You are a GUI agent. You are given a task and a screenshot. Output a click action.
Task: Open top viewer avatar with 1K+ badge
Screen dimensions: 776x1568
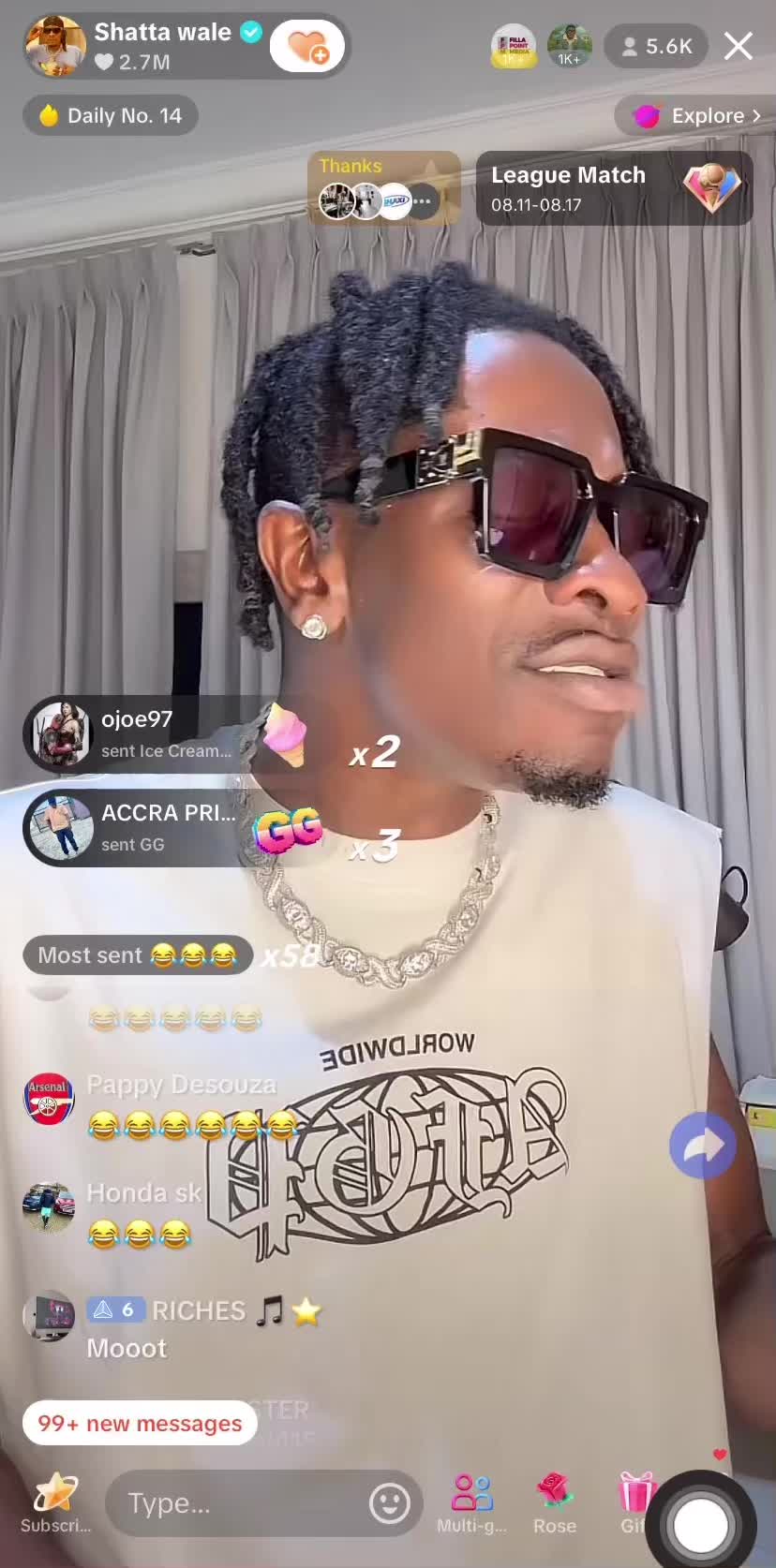click(x=514, y=46)
